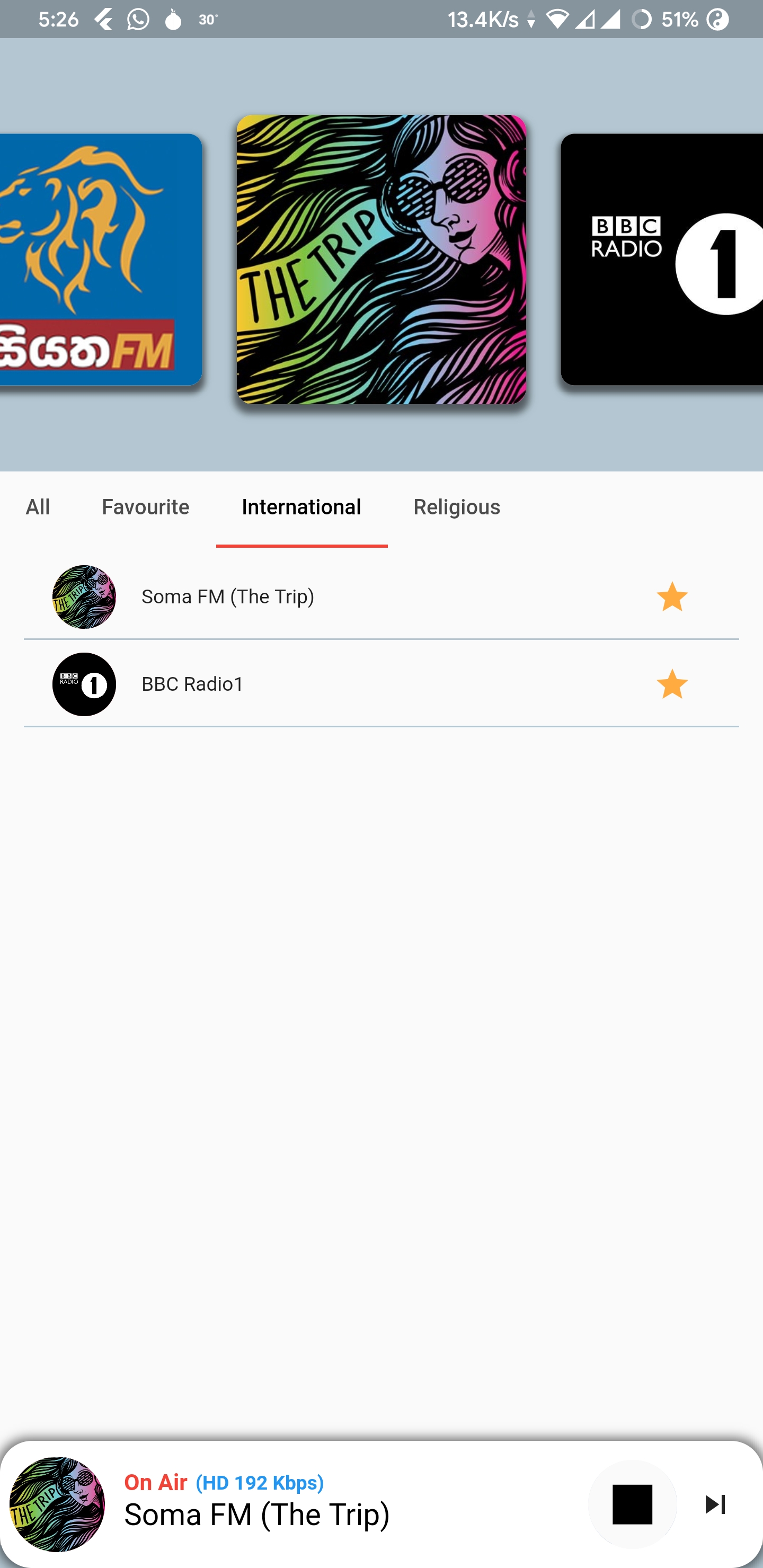
Task: Open the Favourite tab
Action: click(146, 507)
